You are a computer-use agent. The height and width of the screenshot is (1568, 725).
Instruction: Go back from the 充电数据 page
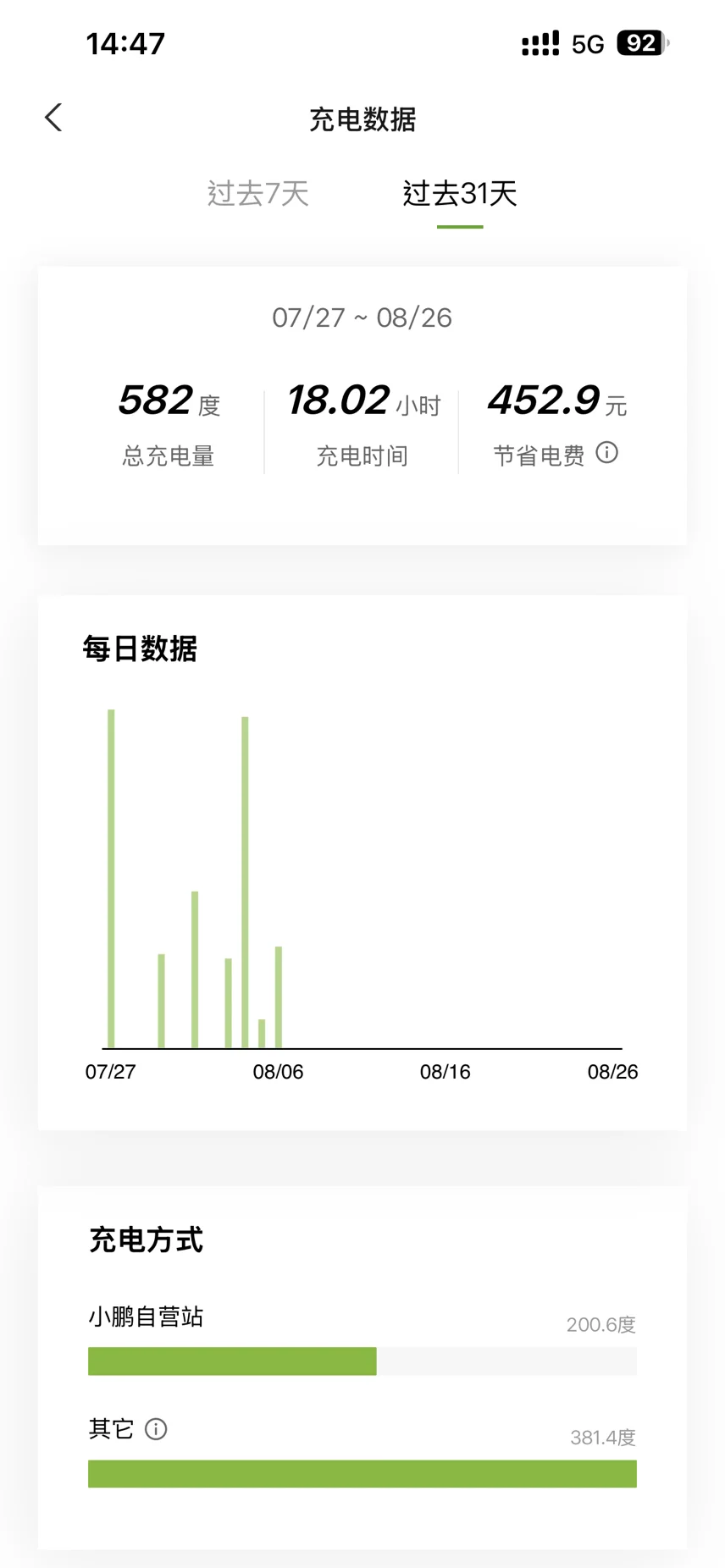pyautogui.click(x=53, y=118)
